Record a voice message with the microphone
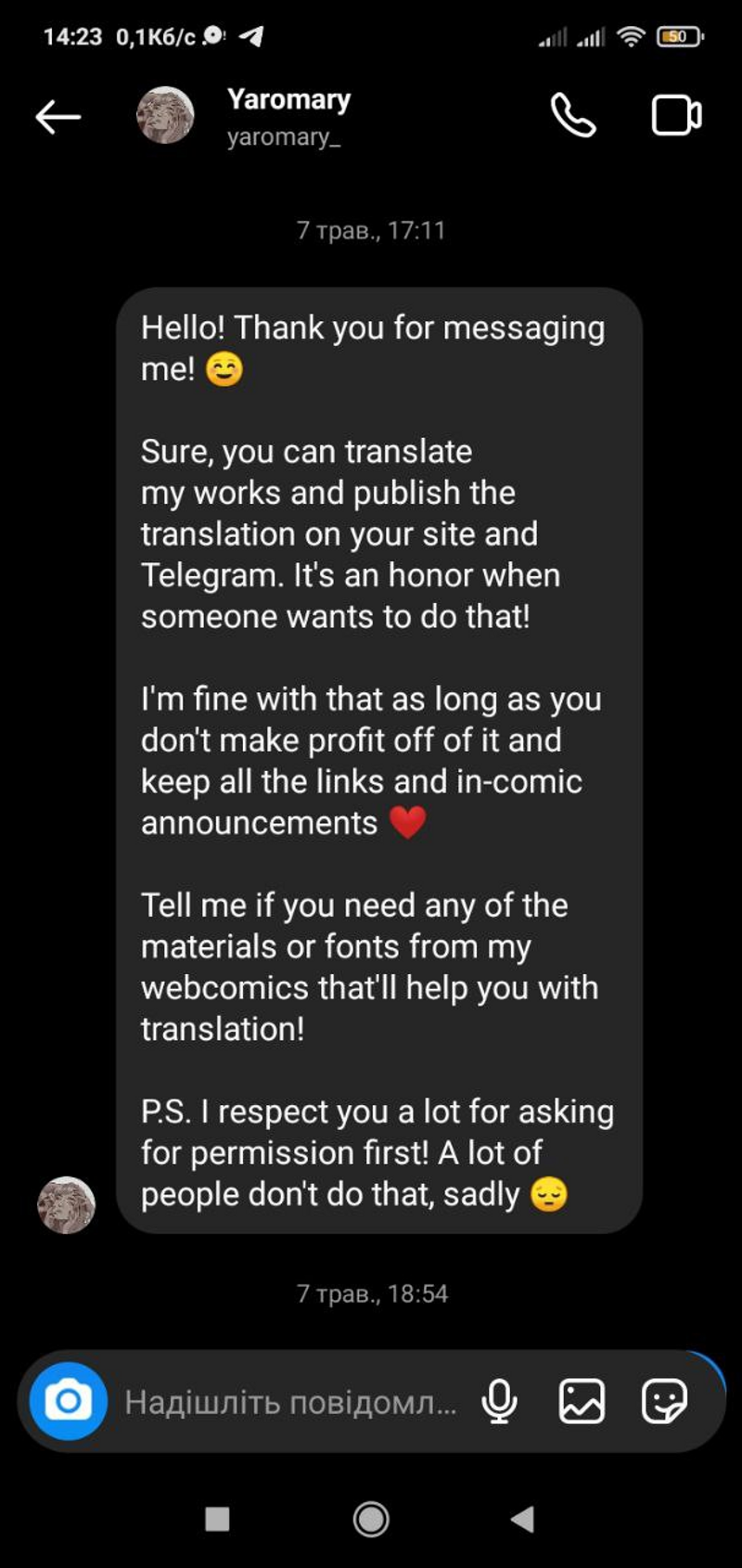742x1568 pixels. point(499,1401)
